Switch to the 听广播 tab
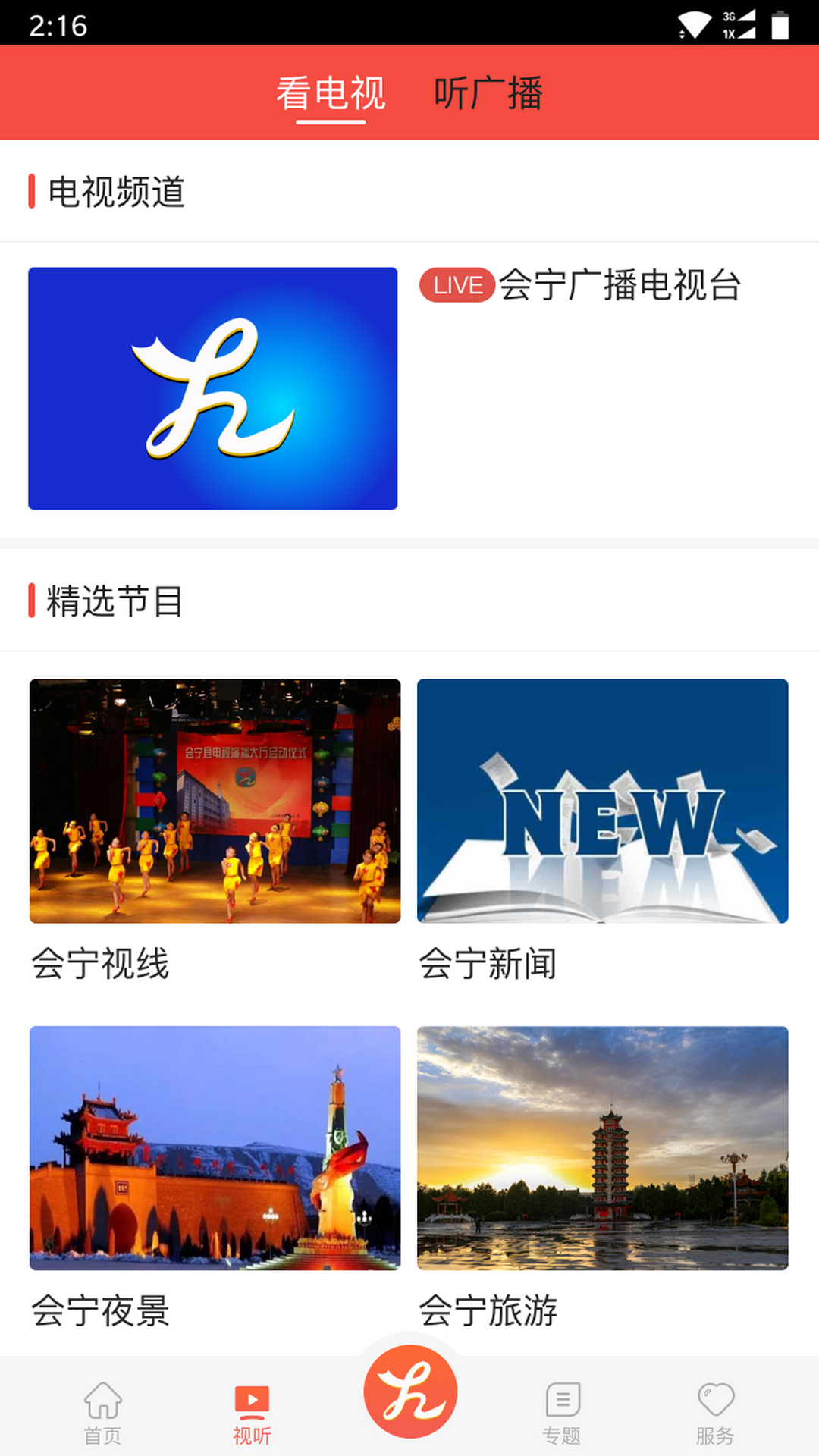 [x=488, y=94]
